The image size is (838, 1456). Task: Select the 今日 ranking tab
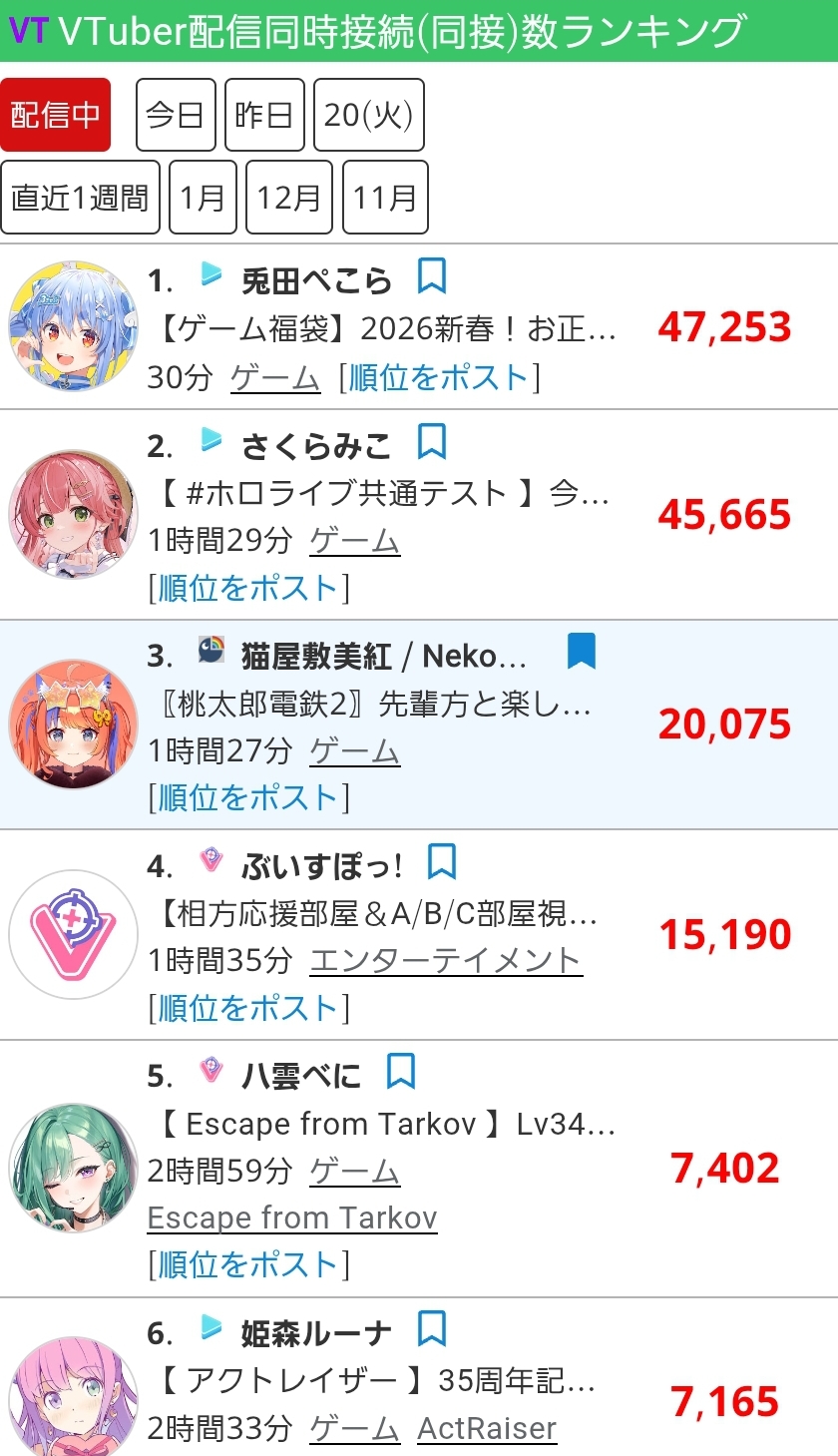(175, 115)
